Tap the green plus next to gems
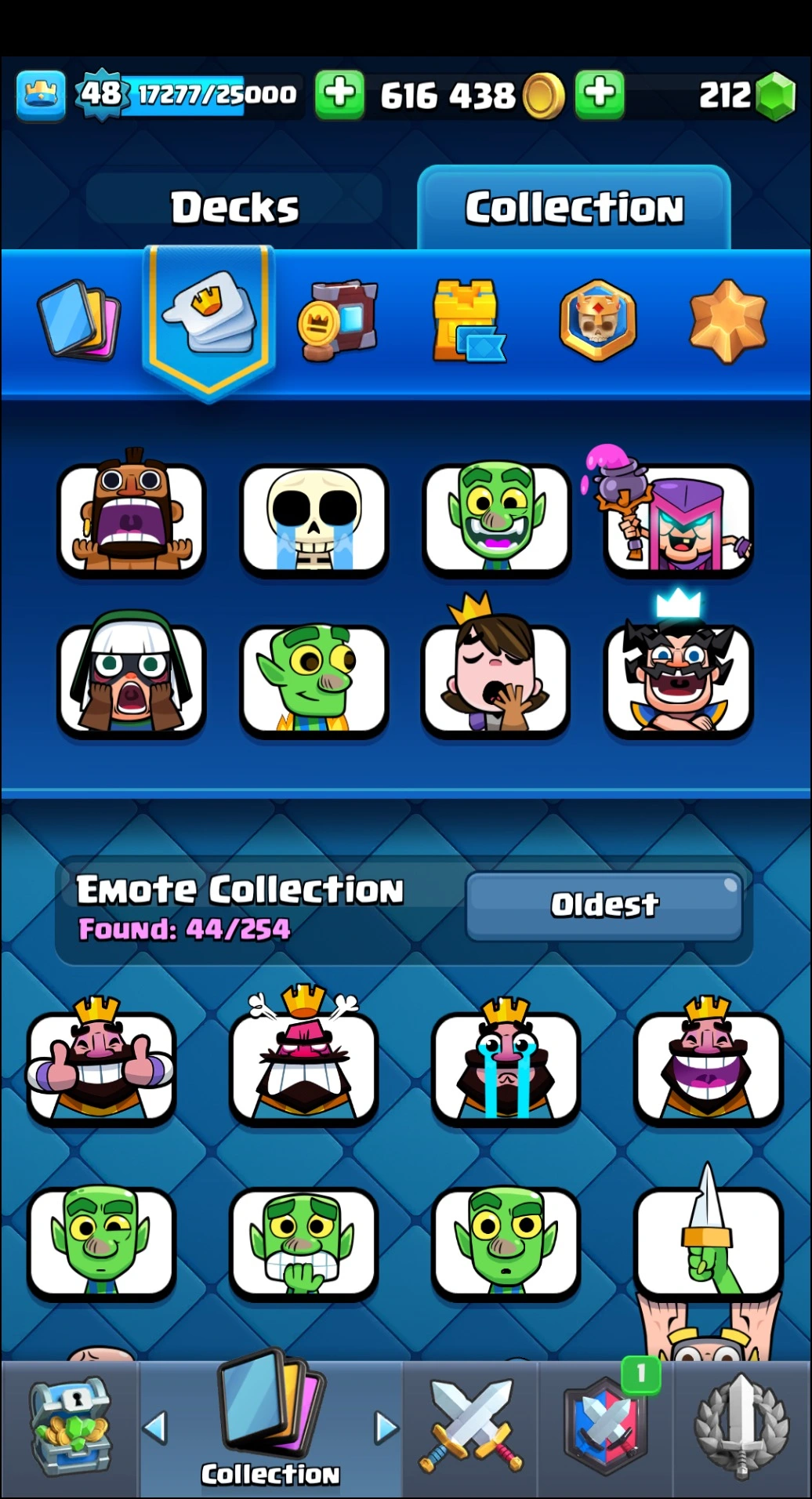The image size is (812, 1499). coord(600,94)
